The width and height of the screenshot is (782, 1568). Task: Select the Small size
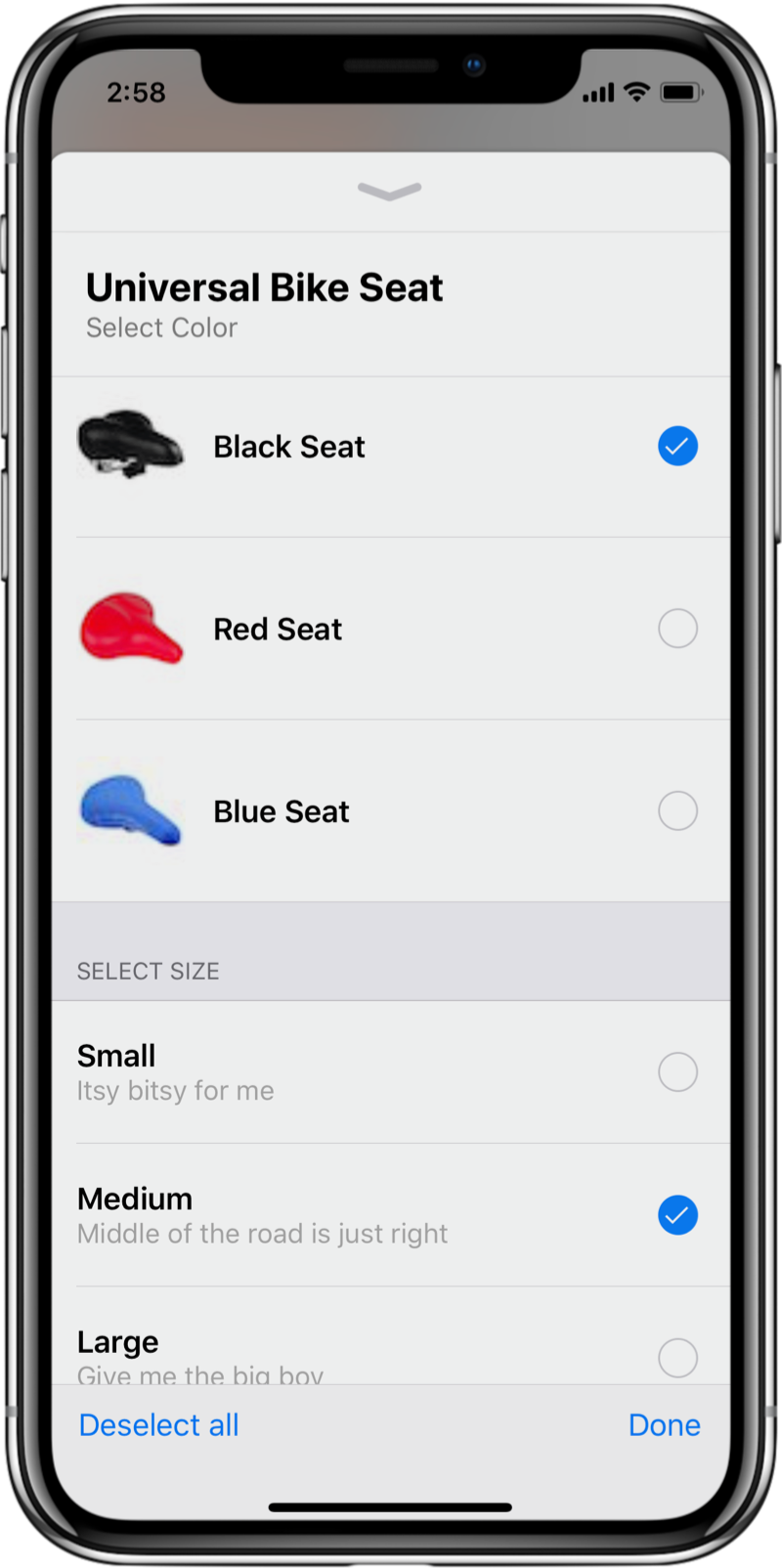point(391,1072)
